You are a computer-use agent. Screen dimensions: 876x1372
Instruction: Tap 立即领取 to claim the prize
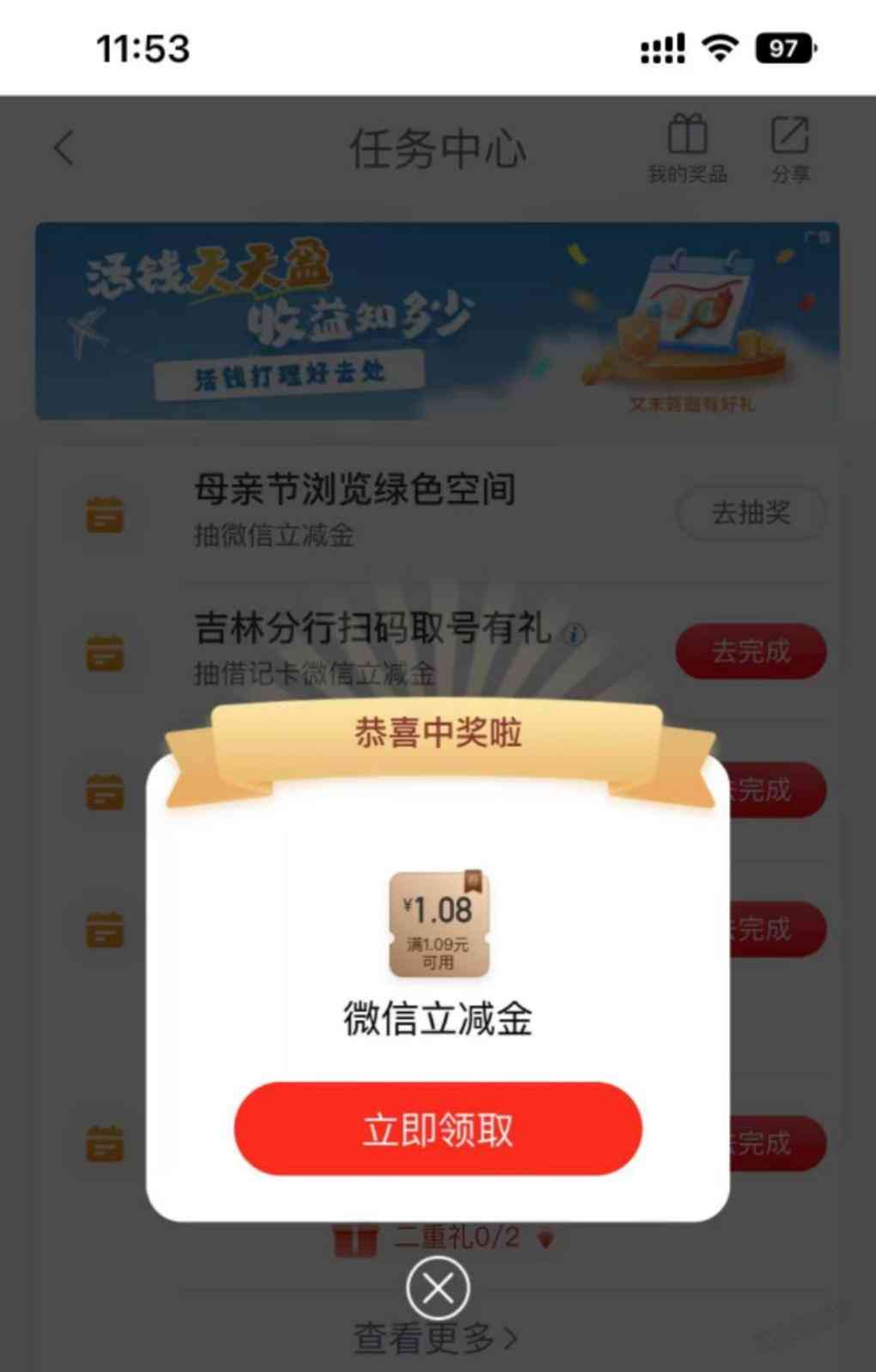(x=438, y=1128)
